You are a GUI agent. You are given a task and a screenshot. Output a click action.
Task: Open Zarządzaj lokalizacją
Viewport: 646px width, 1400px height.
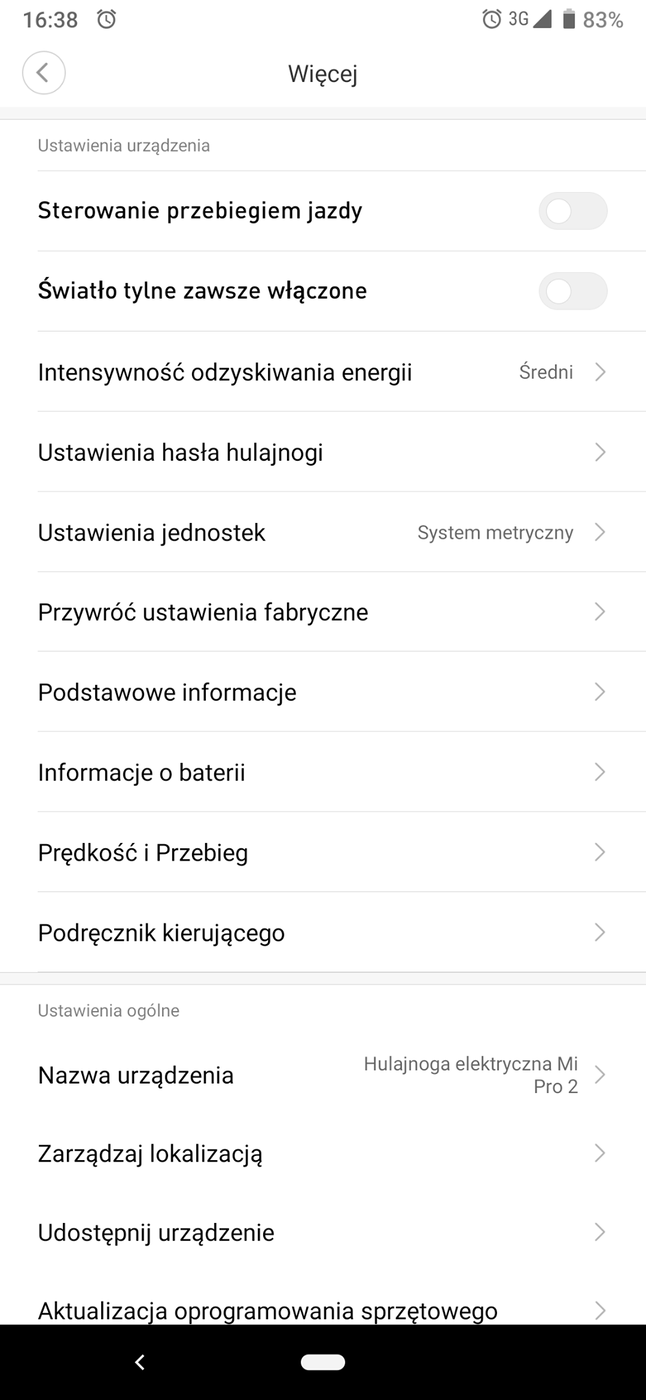point(322,1153)
